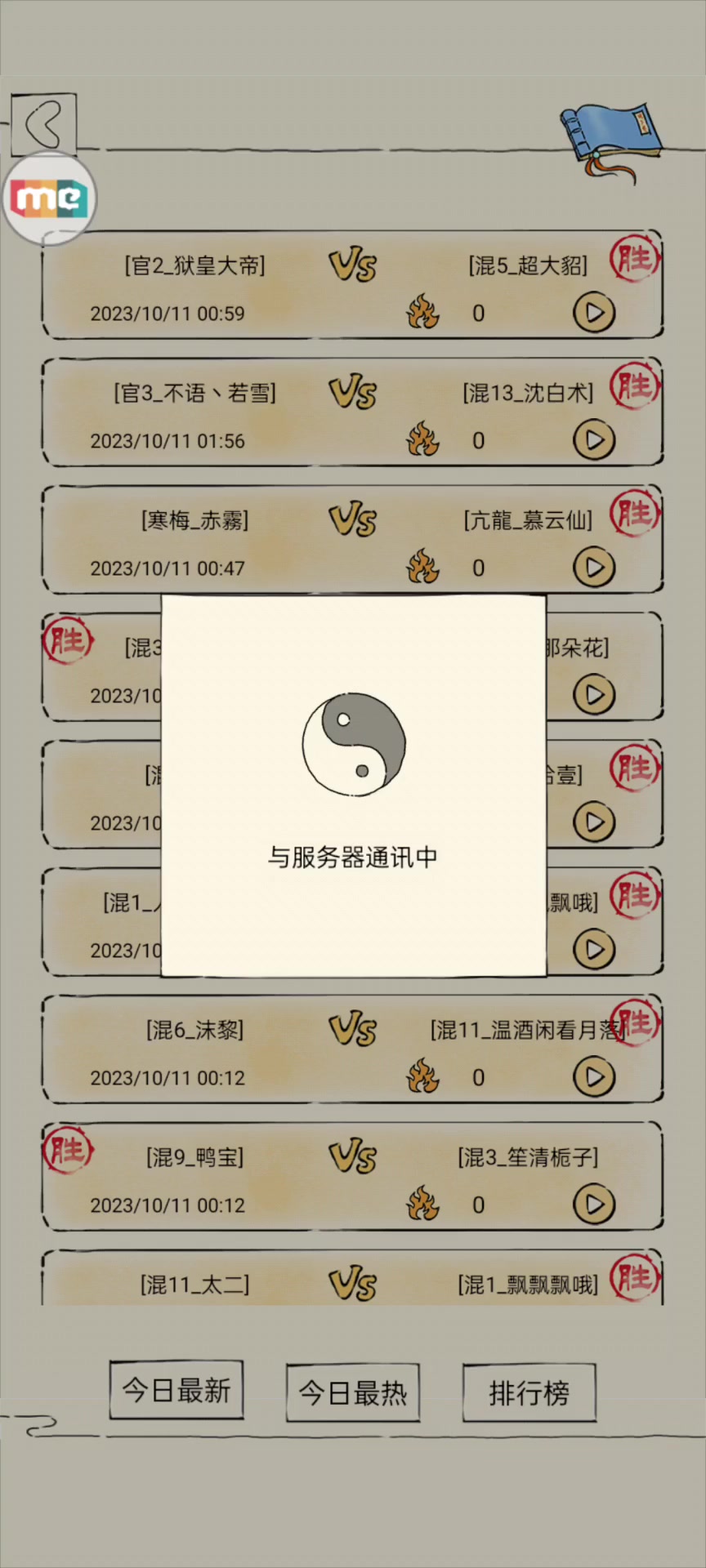The height and width of the screenshot is (1568, 706).
Task: Play the 官2_狱皇大帝 vs 混5_超大貂 replay
Action: (x=594, y=313)
